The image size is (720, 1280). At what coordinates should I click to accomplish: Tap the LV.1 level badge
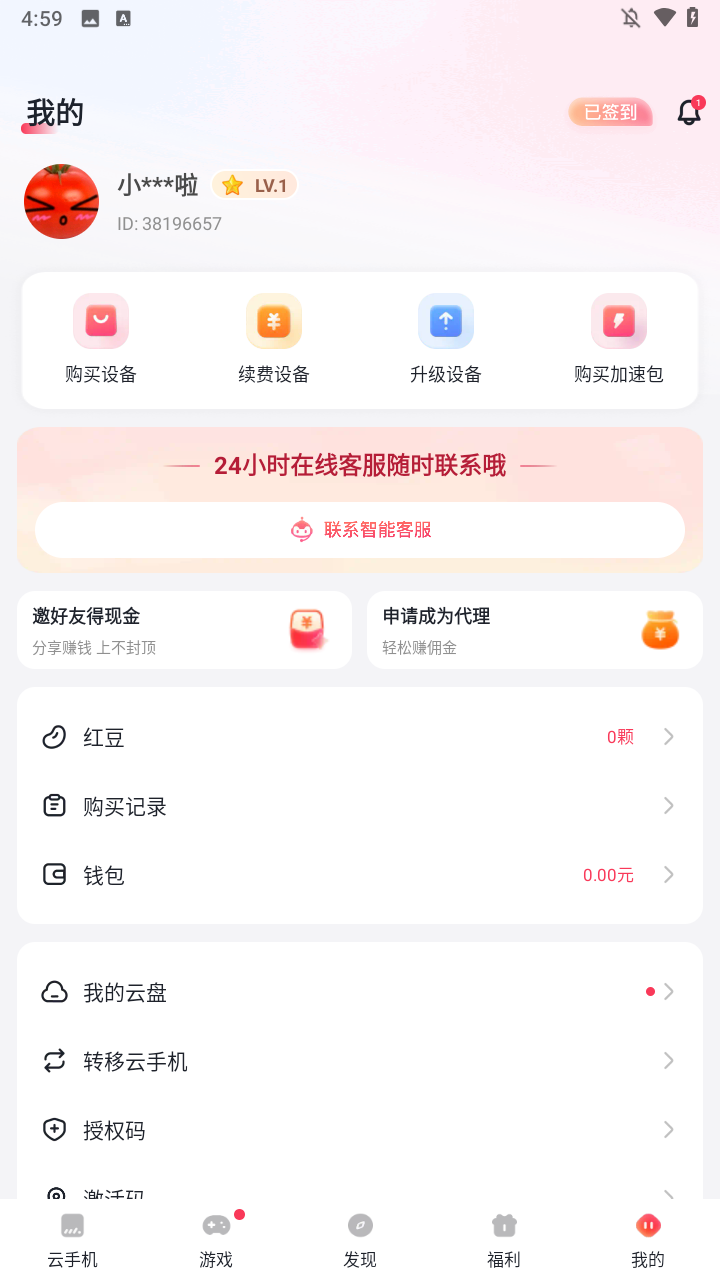click(254, 185)
